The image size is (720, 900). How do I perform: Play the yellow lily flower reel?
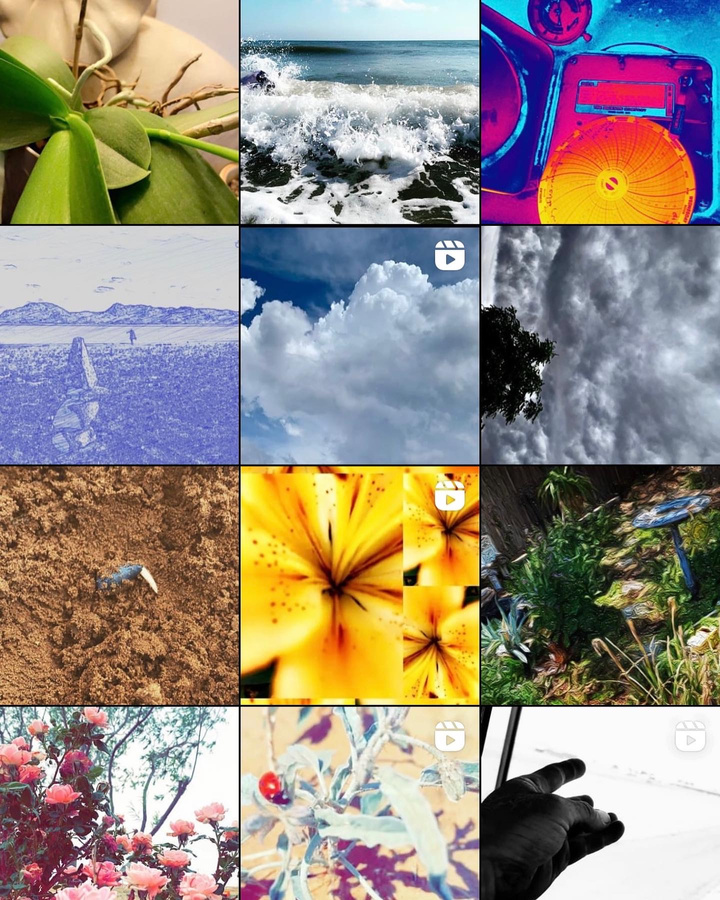[x=359, y=585]
